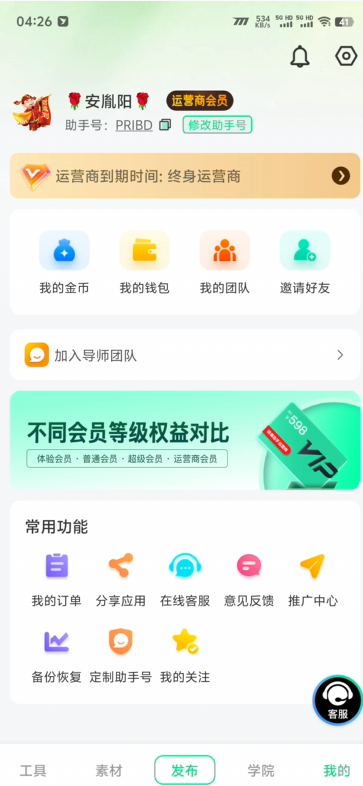This screenshot has height=786, width=363.
Task: Open the settings hexagon icon
Action: coord(346,56)
